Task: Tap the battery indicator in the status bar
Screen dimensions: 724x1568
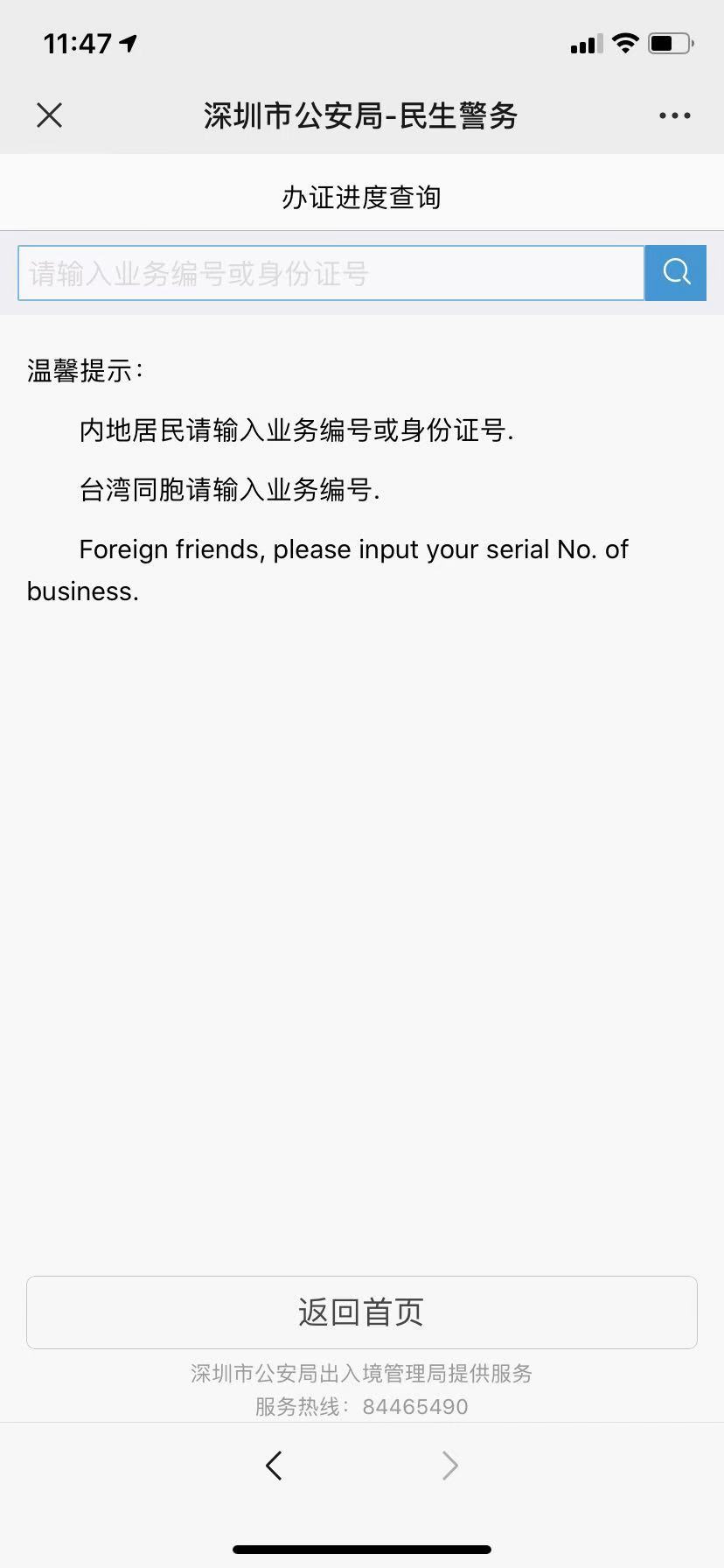Action: [x=667, y=43]
